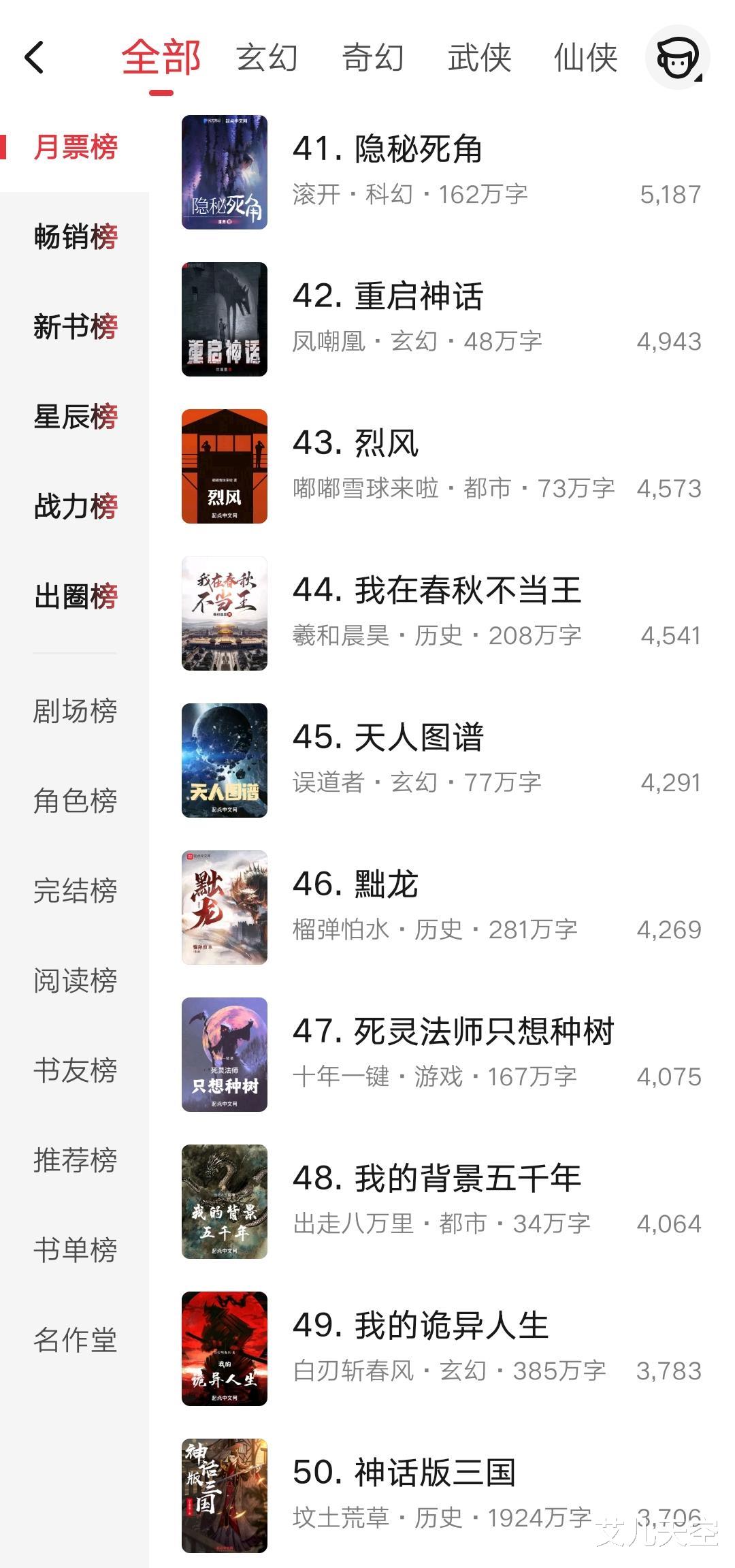Open the 完结榜 list
This screenshot has width=735, height=1568.
tap(76, 891)
